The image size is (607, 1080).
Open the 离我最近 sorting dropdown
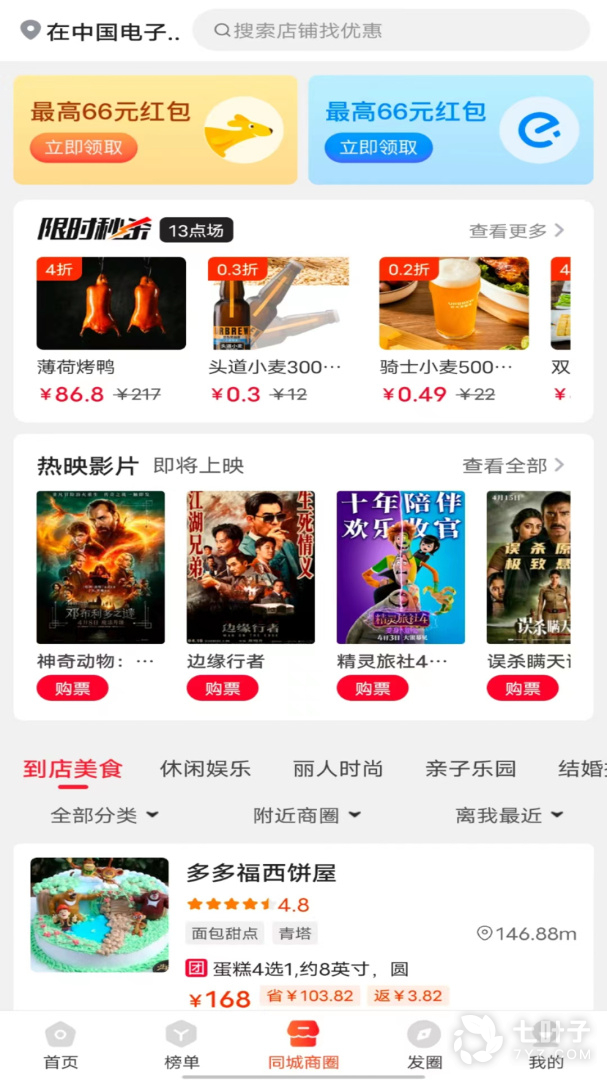pos(509,815)
